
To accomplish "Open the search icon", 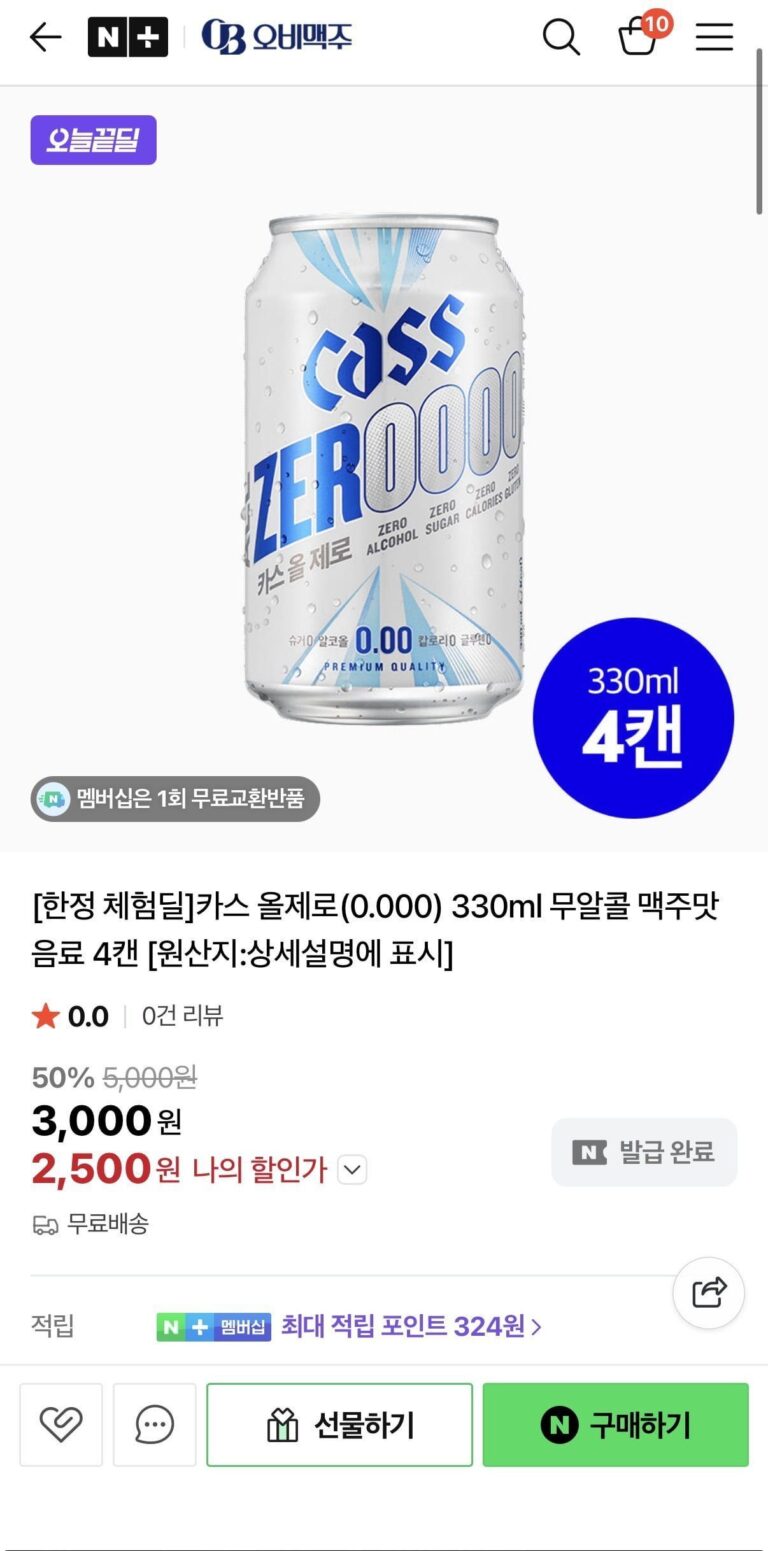I will click(561, 38).
